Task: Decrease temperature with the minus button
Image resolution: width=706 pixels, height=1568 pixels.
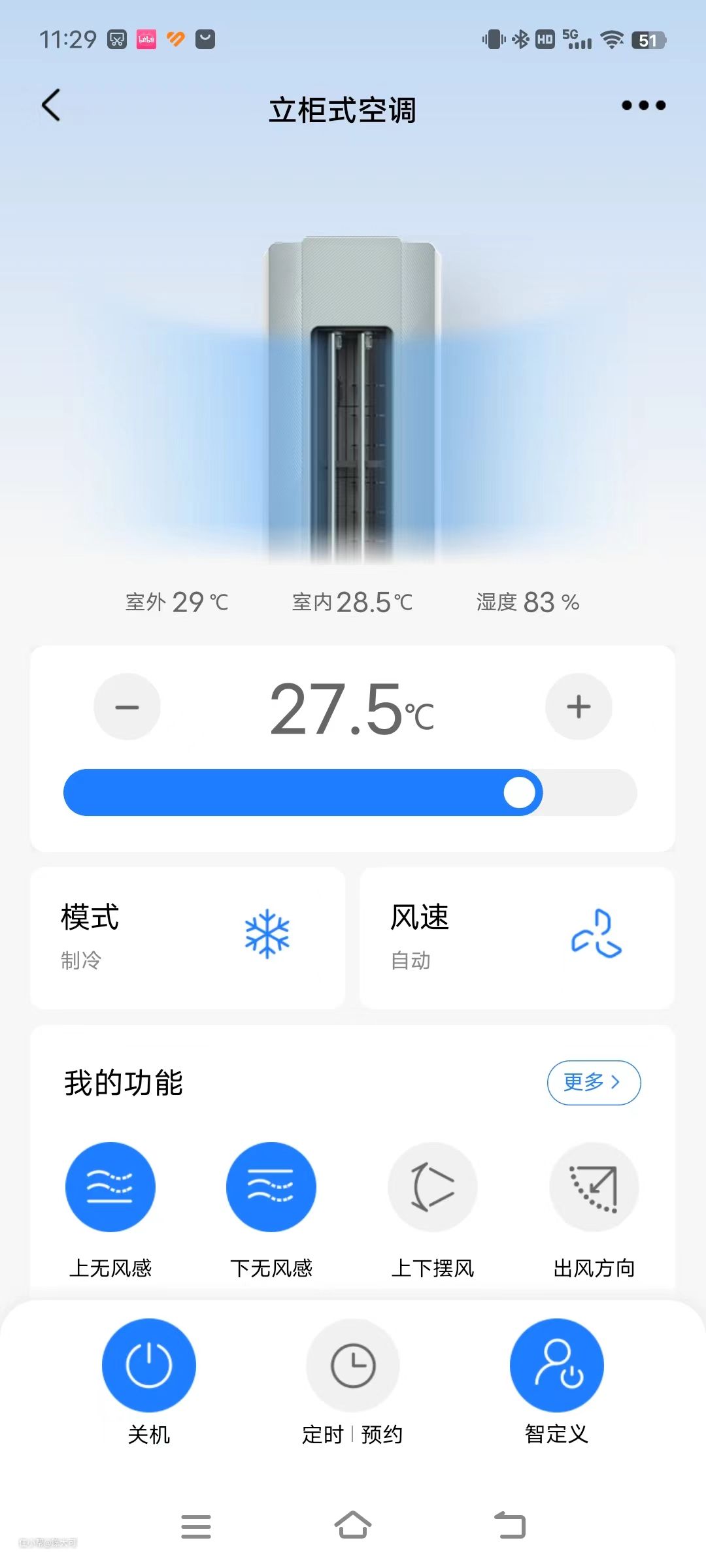Action: coord(127,707)
